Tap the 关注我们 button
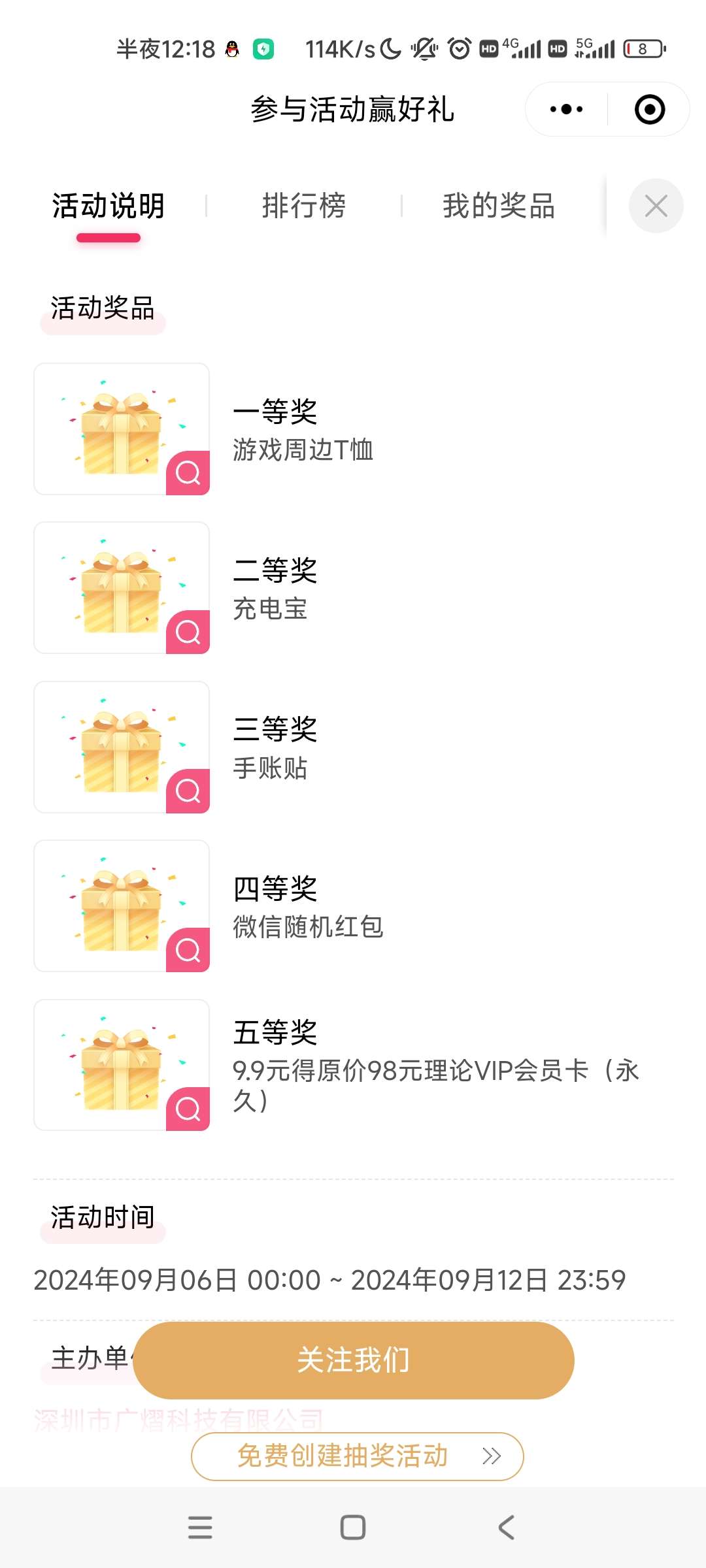 (354, 1360)
